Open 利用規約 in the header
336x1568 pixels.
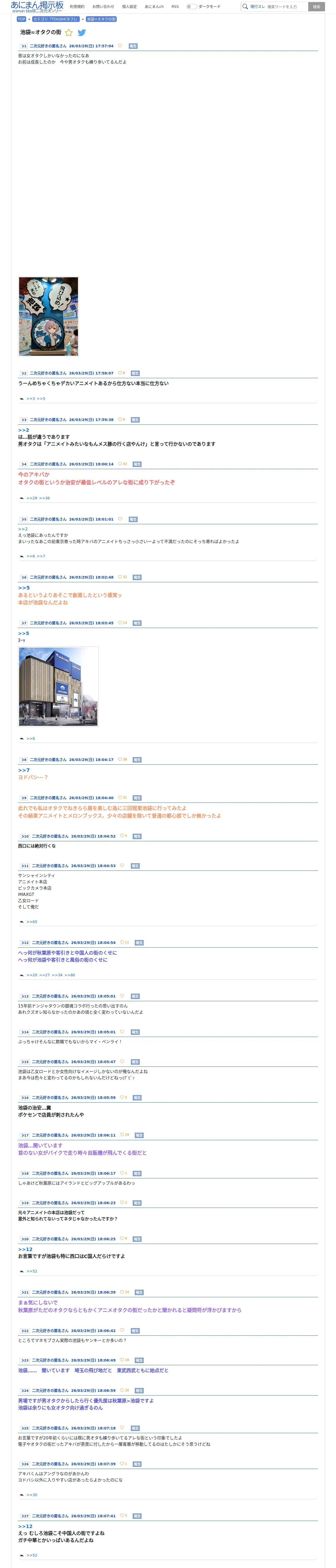(77, 7)
